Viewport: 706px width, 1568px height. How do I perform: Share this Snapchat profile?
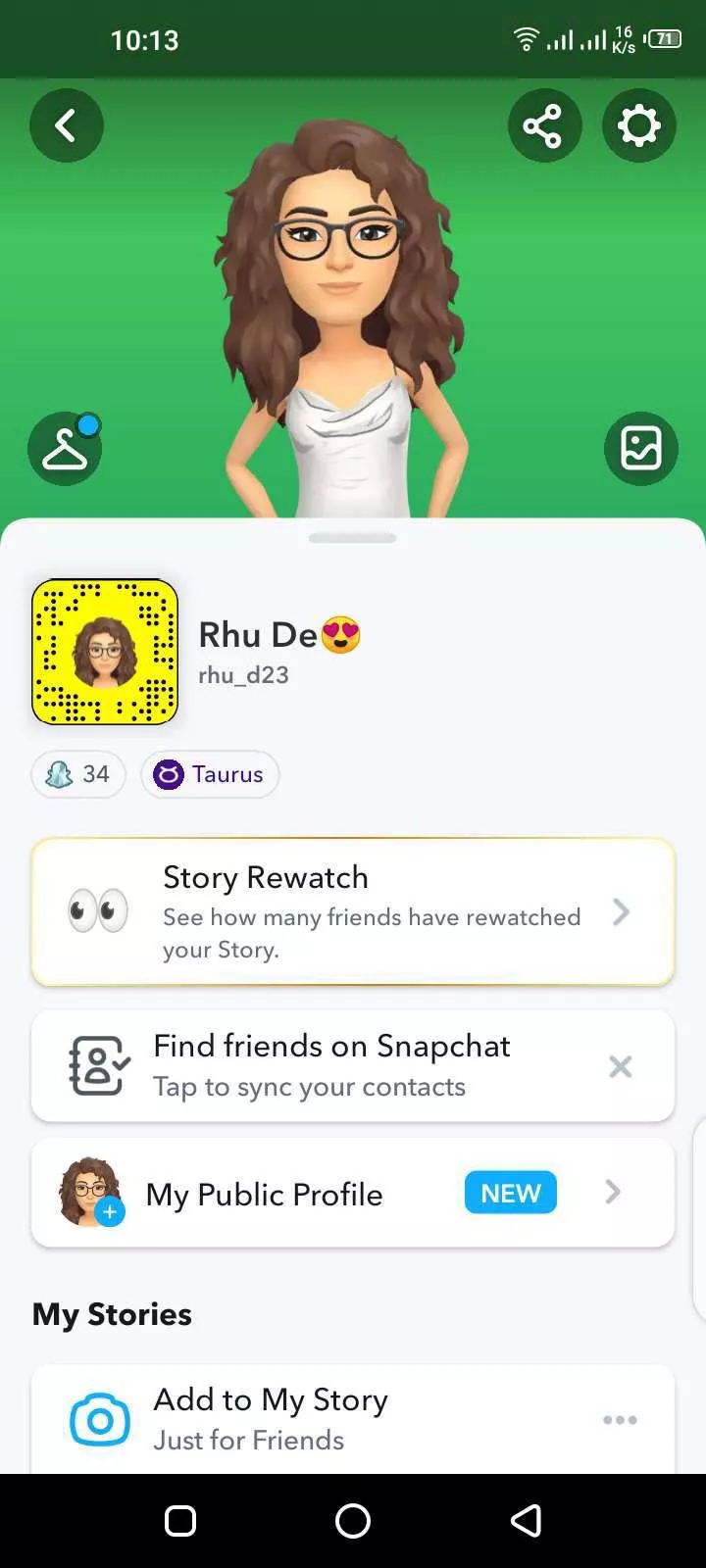click(x=544, y=125)
